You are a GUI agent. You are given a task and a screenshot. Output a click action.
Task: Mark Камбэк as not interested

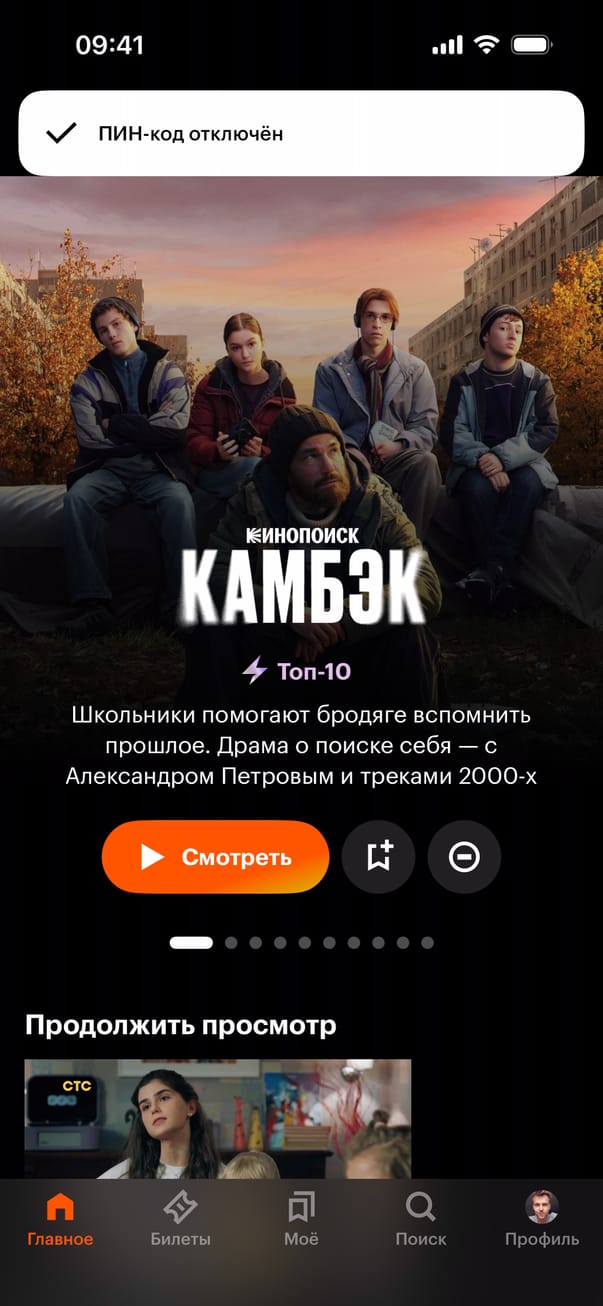(464, 857)
